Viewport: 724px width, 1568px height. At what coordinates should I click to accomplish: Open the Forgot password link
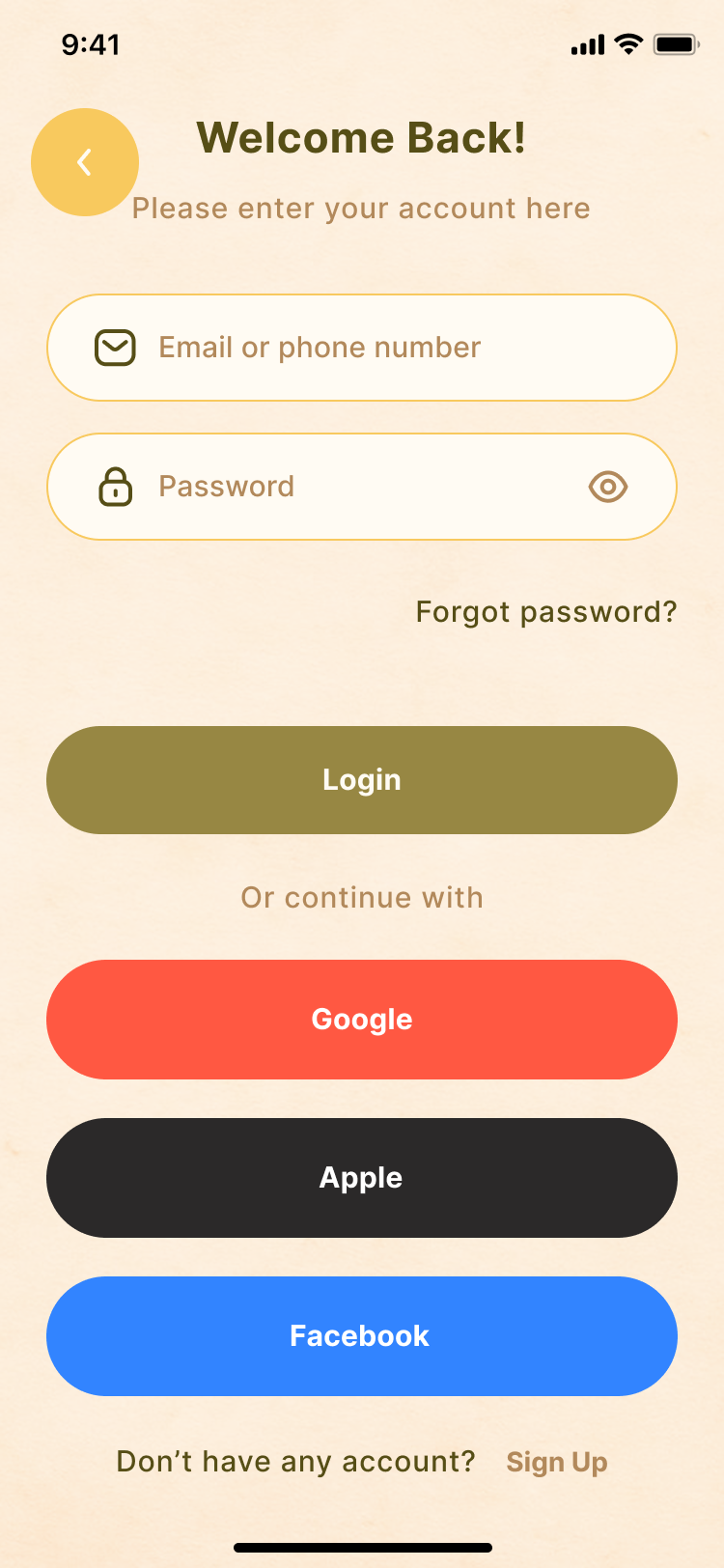point(546,612)
